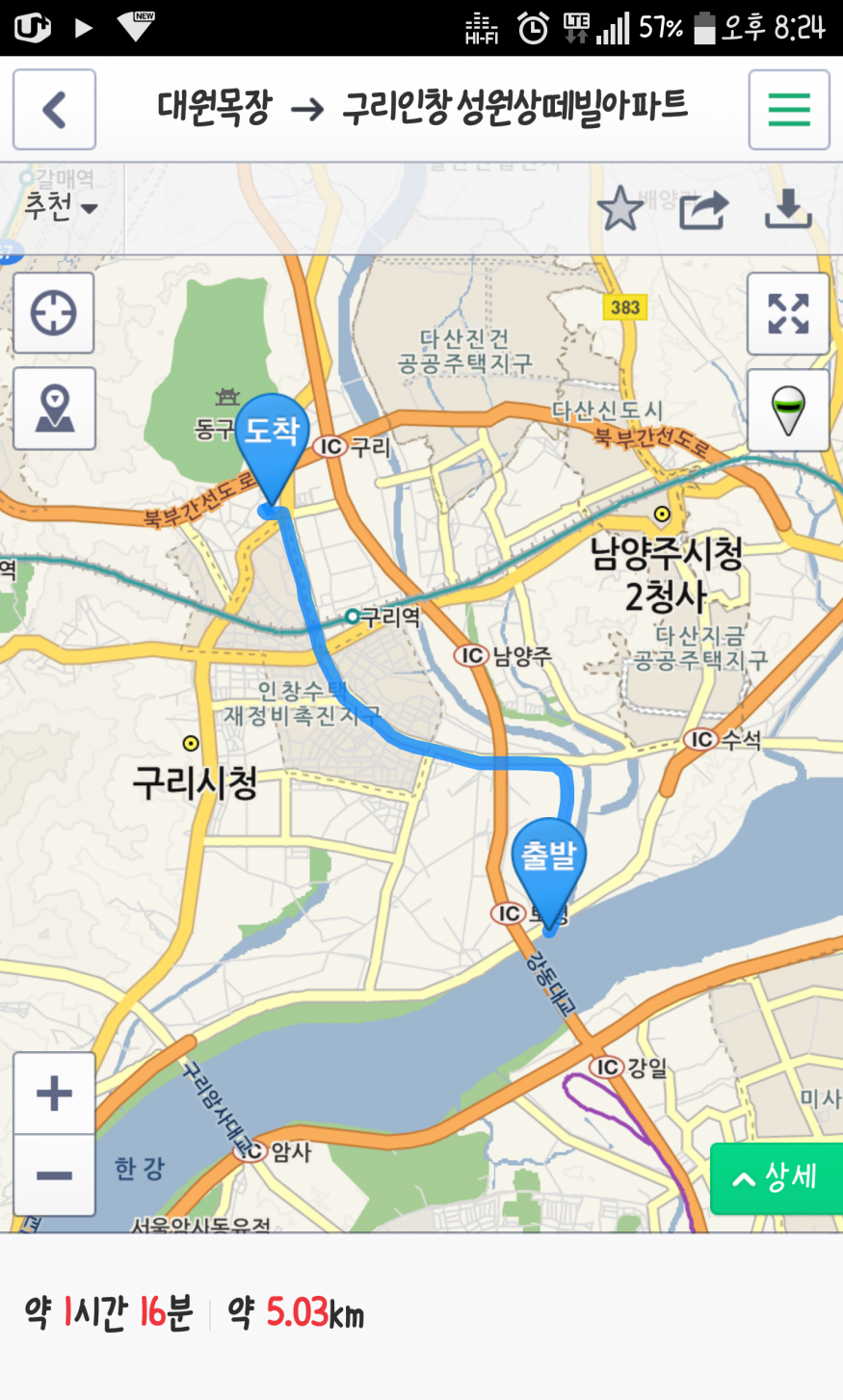843x1400 pixels.
Task: Tap the green marker layer button
Action: point(787,409)
